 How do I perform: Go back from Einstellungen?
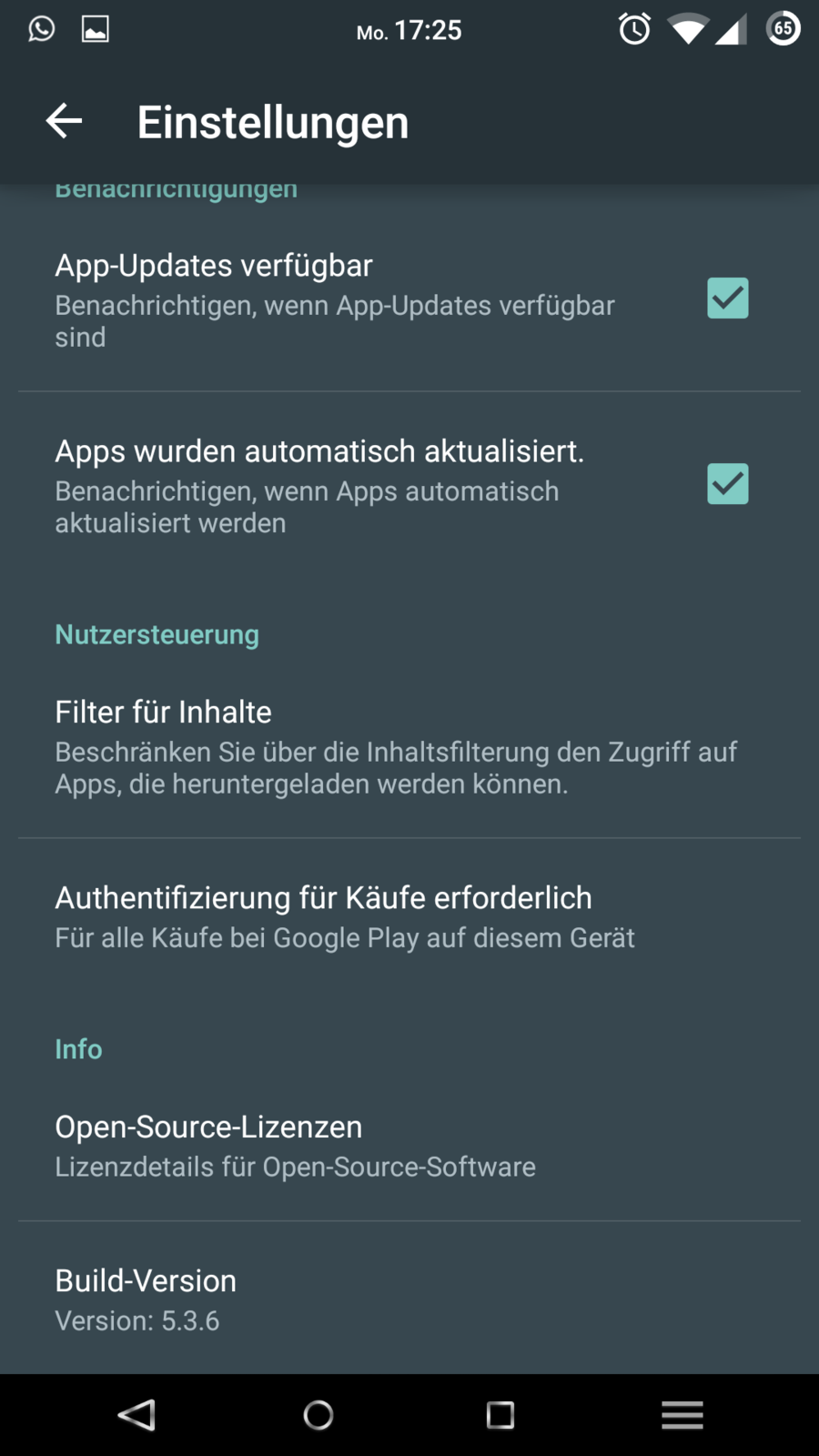pos(64,121)
